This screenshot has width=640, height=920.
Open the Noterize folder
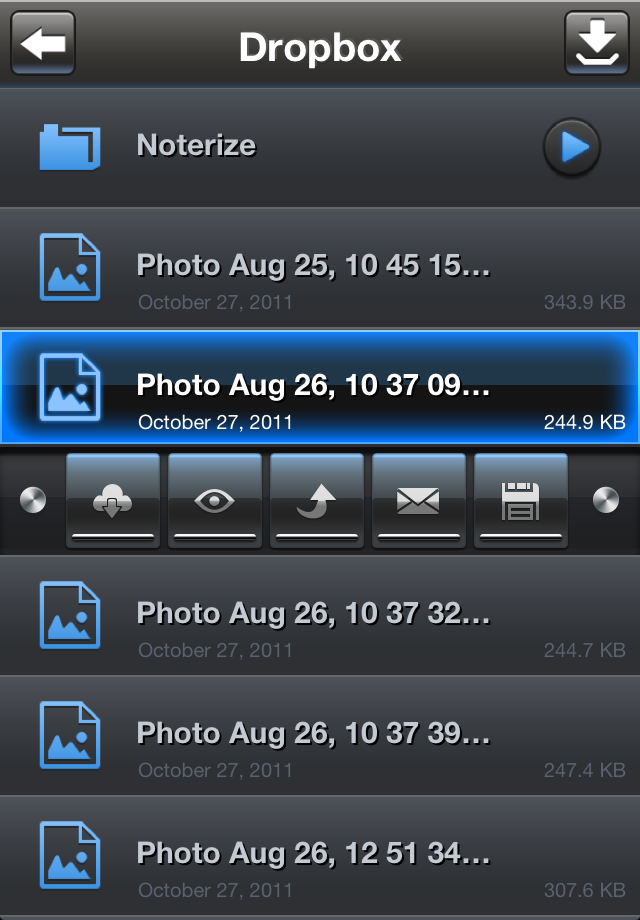pyautogui.click(x=196, y=146)
